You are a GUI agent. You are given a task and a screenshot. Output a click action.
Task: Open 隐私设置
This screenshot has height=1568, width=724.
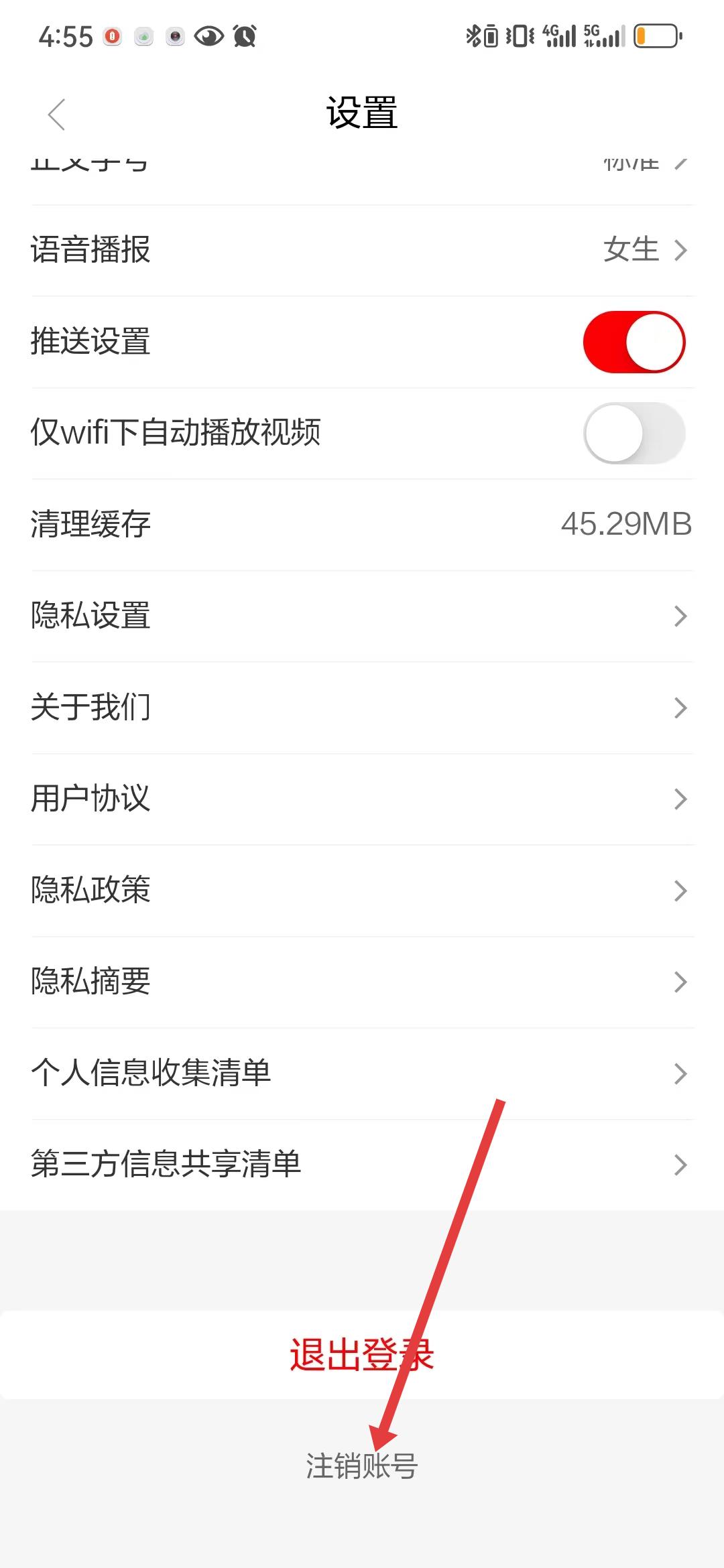362,616
